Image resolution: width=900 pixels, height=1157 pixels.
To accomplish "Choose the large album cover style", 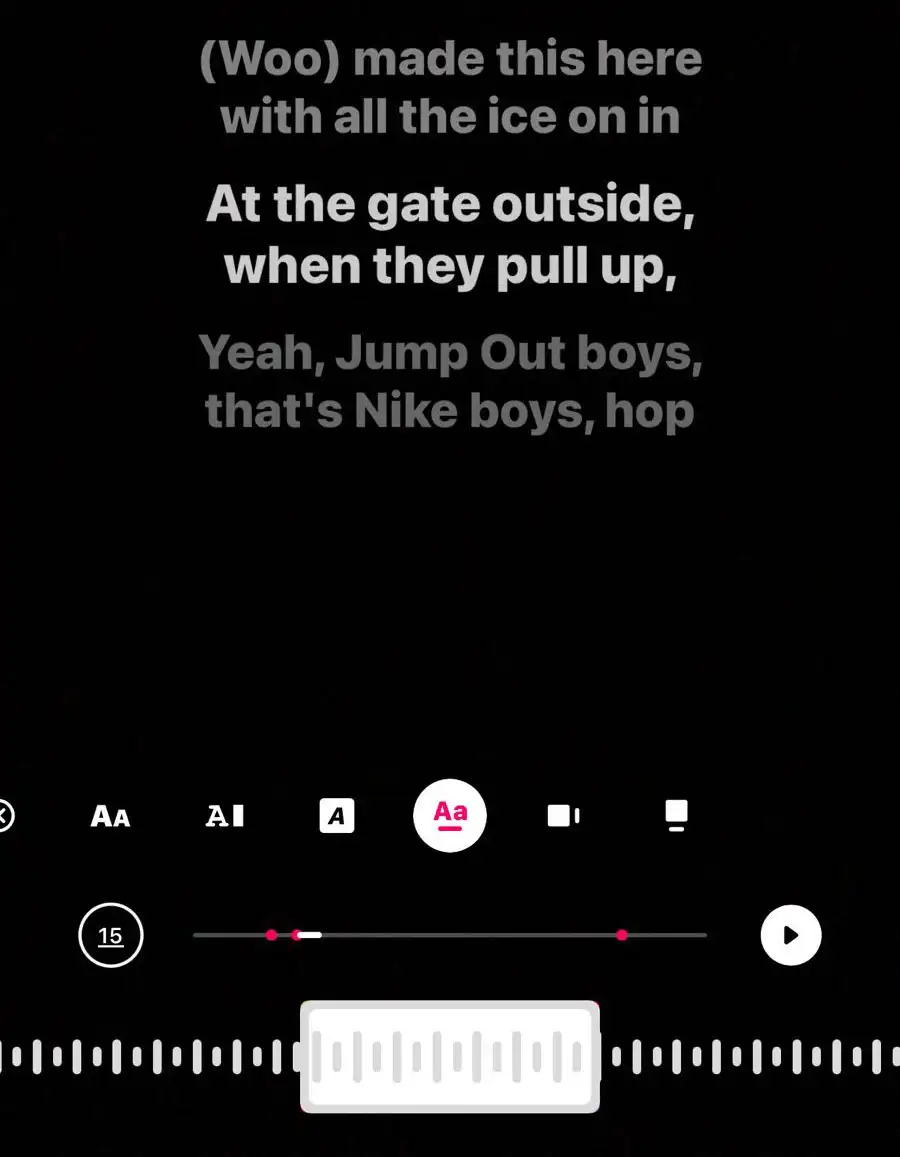I will (677, 816).
